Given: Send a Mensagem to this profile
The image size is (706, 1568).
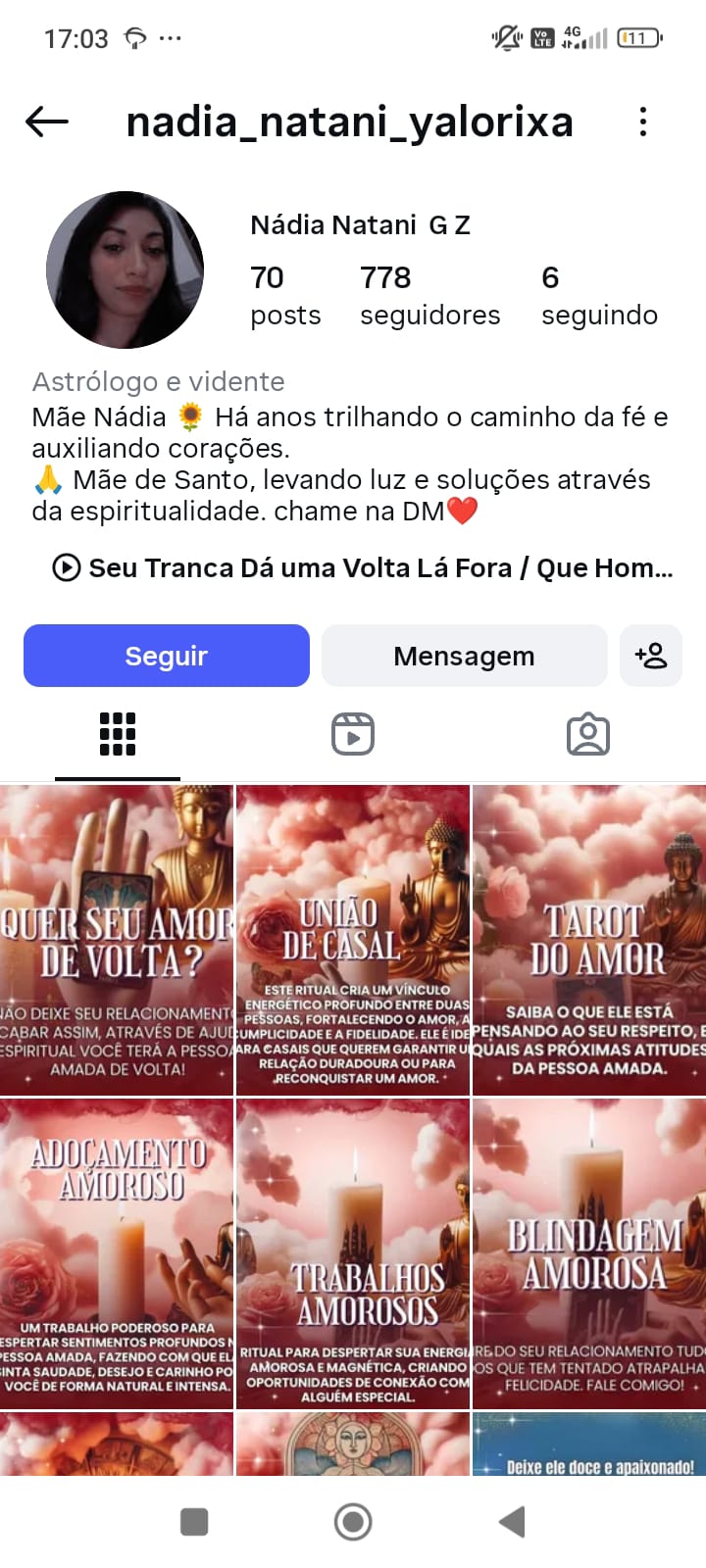Looking at the screenshot, I should tap(464, 656).
